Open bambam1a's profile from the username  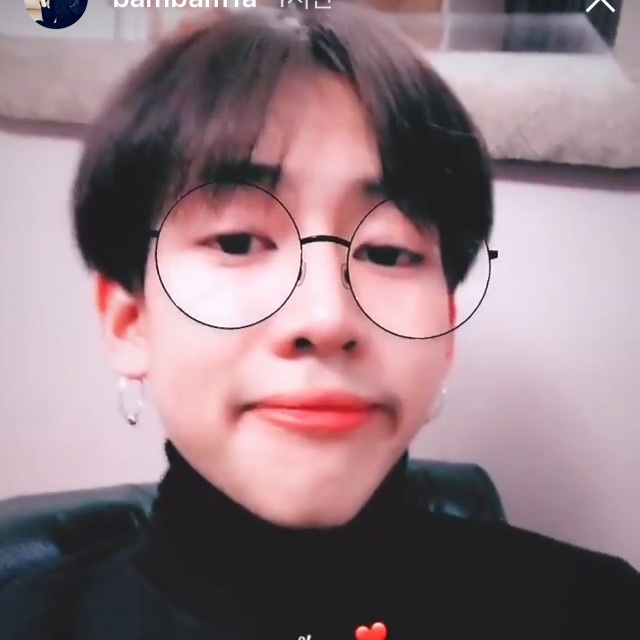click(184, 4)
